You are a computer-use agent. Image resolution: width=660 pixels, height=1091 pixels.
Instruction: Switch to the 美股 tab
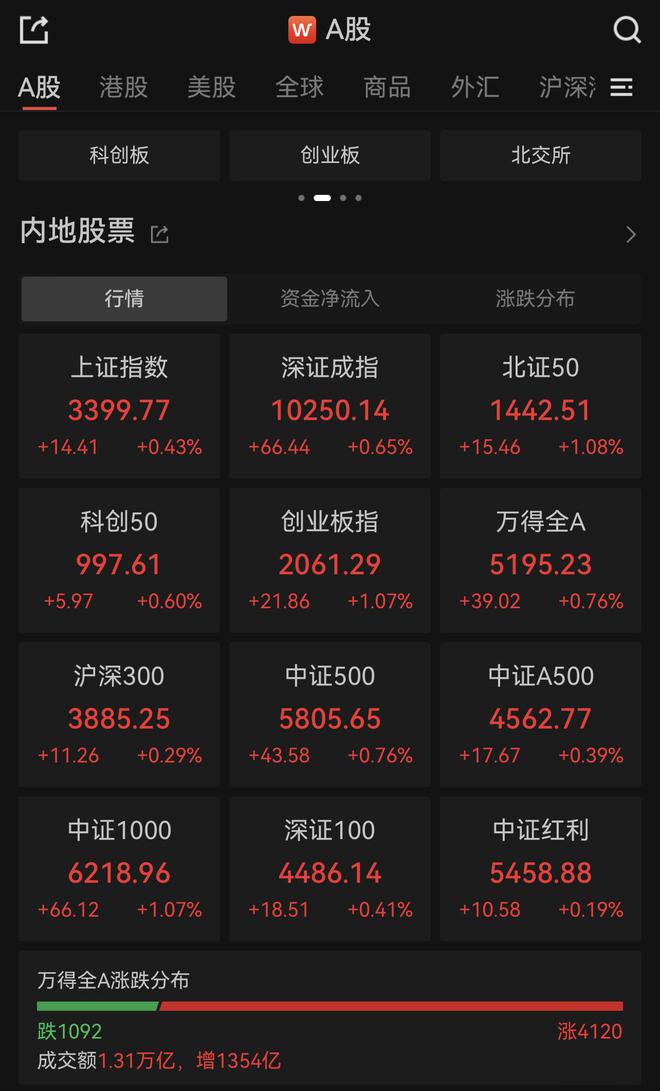click(x=211, y=87)
